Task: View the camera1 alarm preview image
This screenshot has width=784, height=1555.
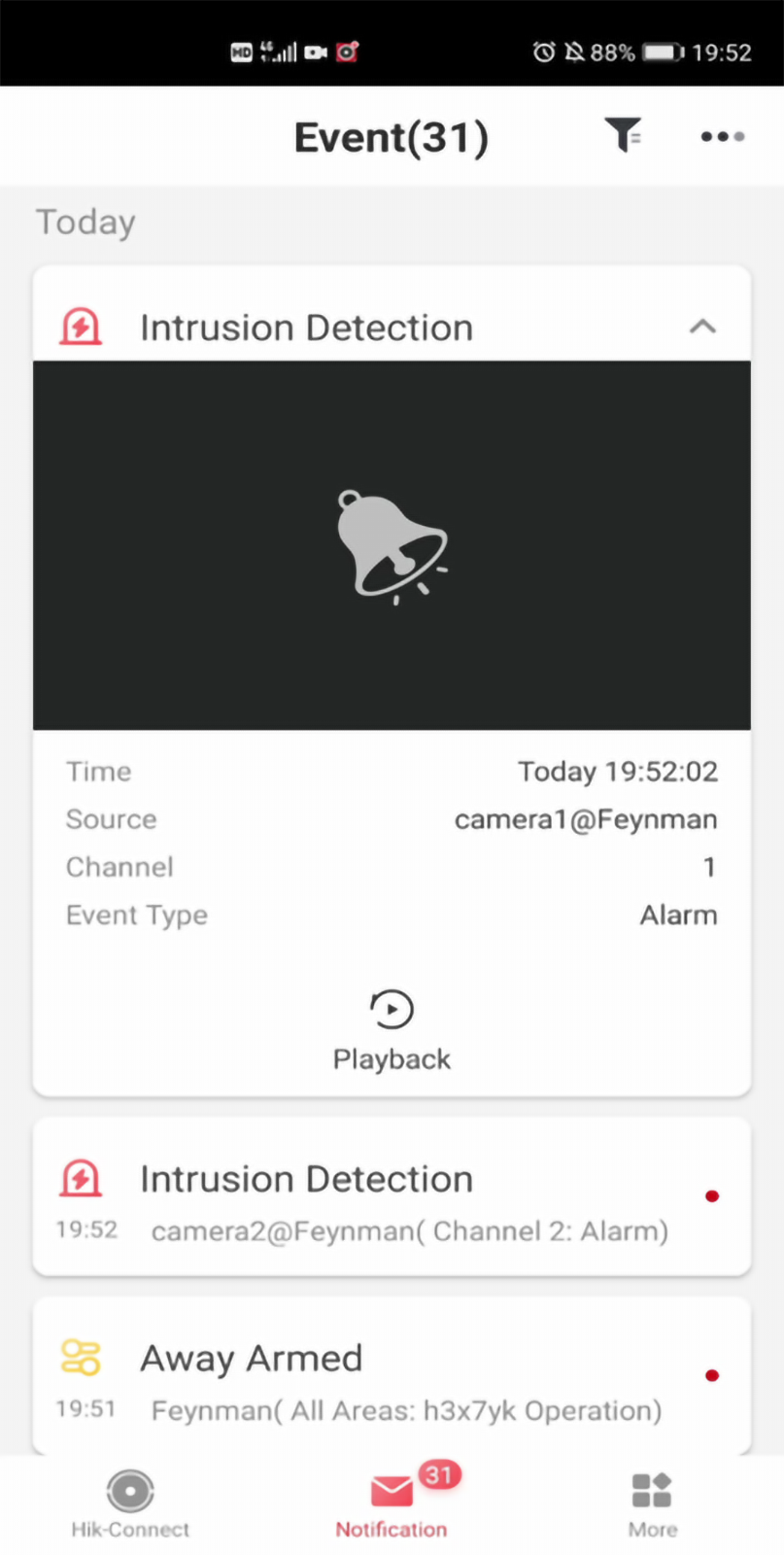Action: pyautogui.click(x=392, y=545)
